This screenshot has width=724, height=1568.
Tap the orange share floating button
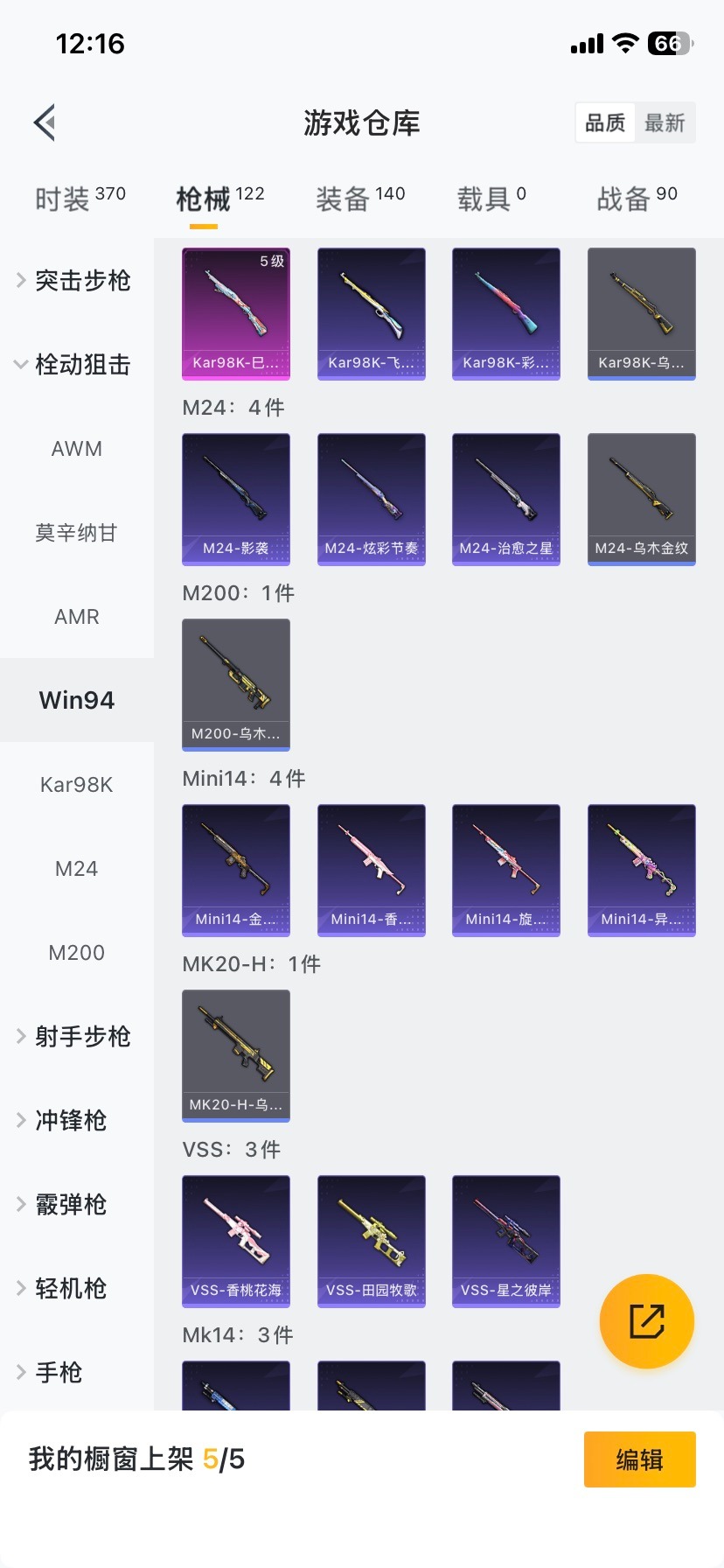pyautogui.click(x=647, y=1321)
